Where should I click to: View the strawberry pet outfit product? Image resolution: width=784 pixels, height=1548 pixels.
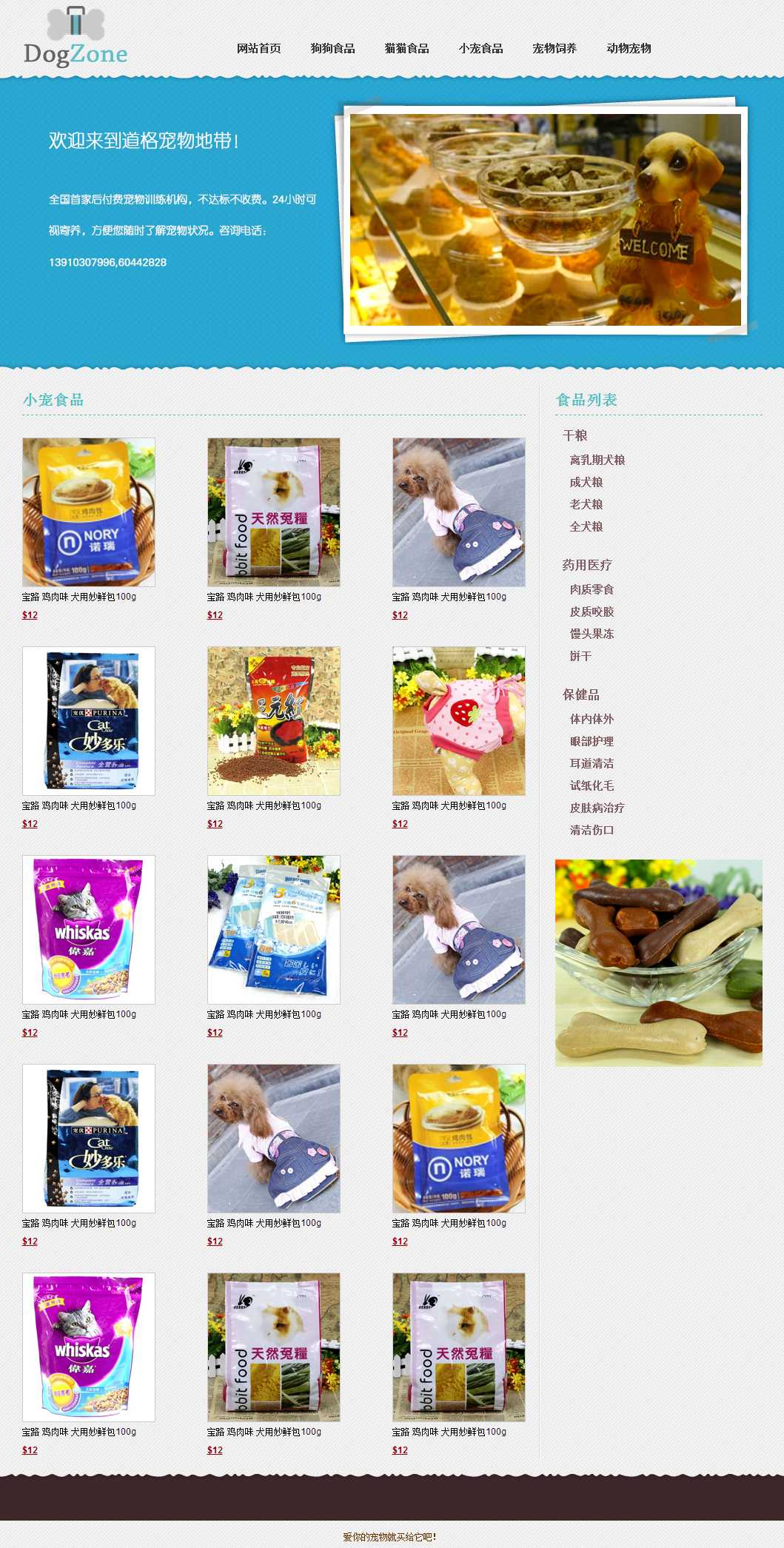coord(458,720)
